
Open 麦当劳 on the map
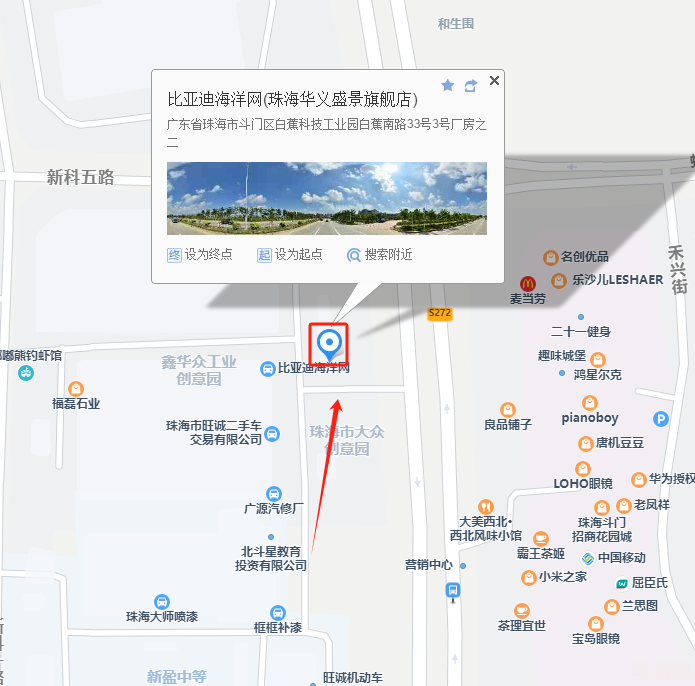[528, 283]
